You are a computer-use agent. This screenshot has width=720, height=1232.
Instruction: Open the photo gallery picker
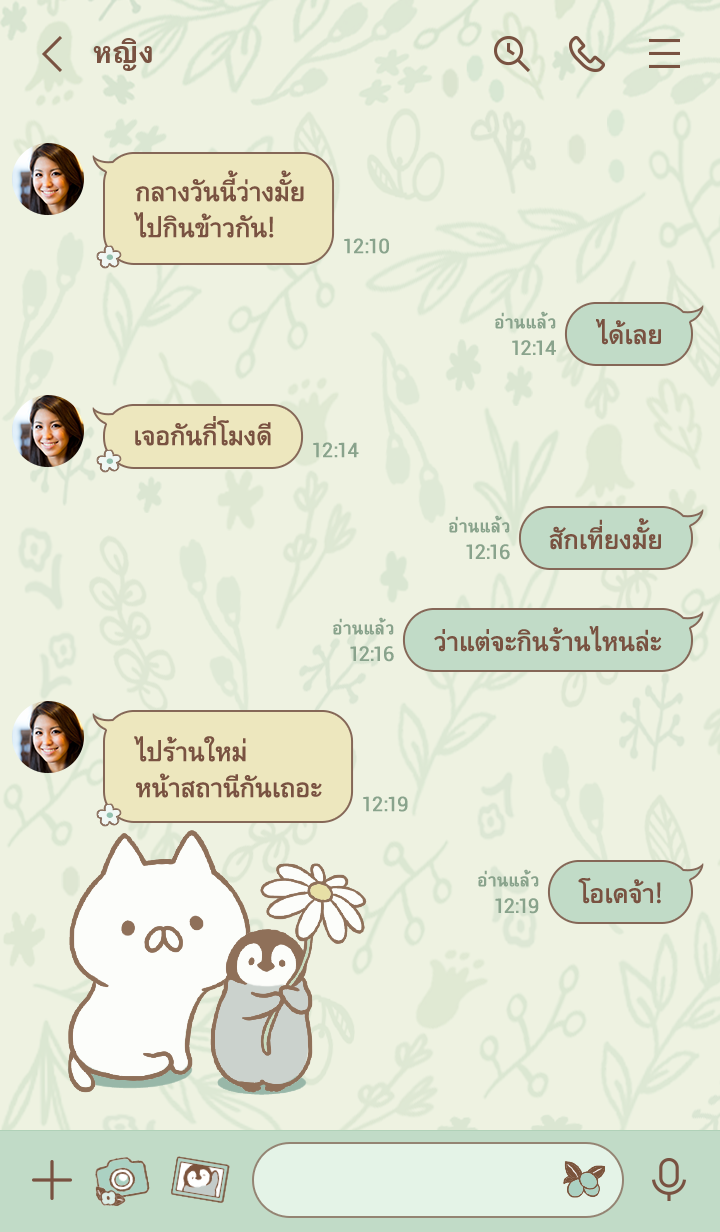200,1180
